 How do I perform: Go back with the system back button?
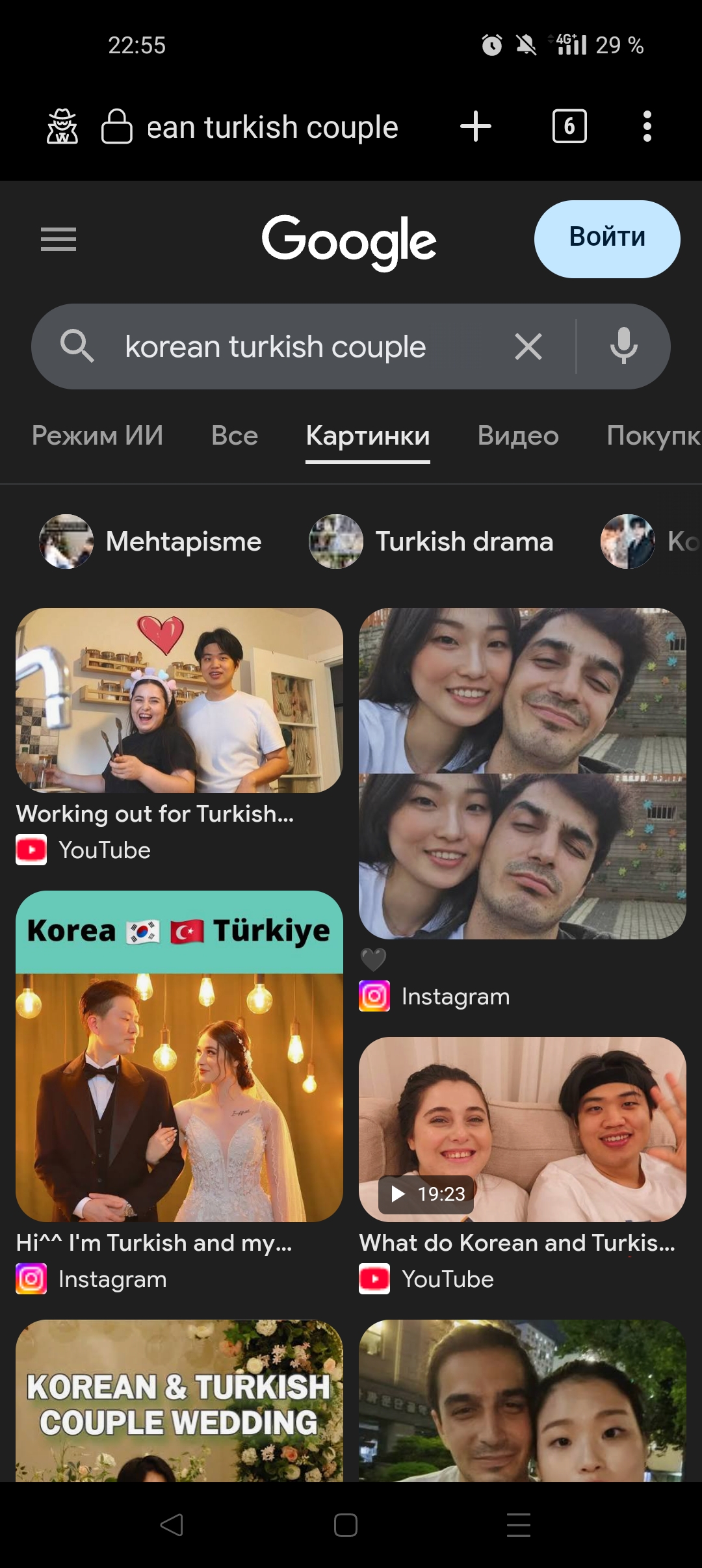coord(172,1524)
